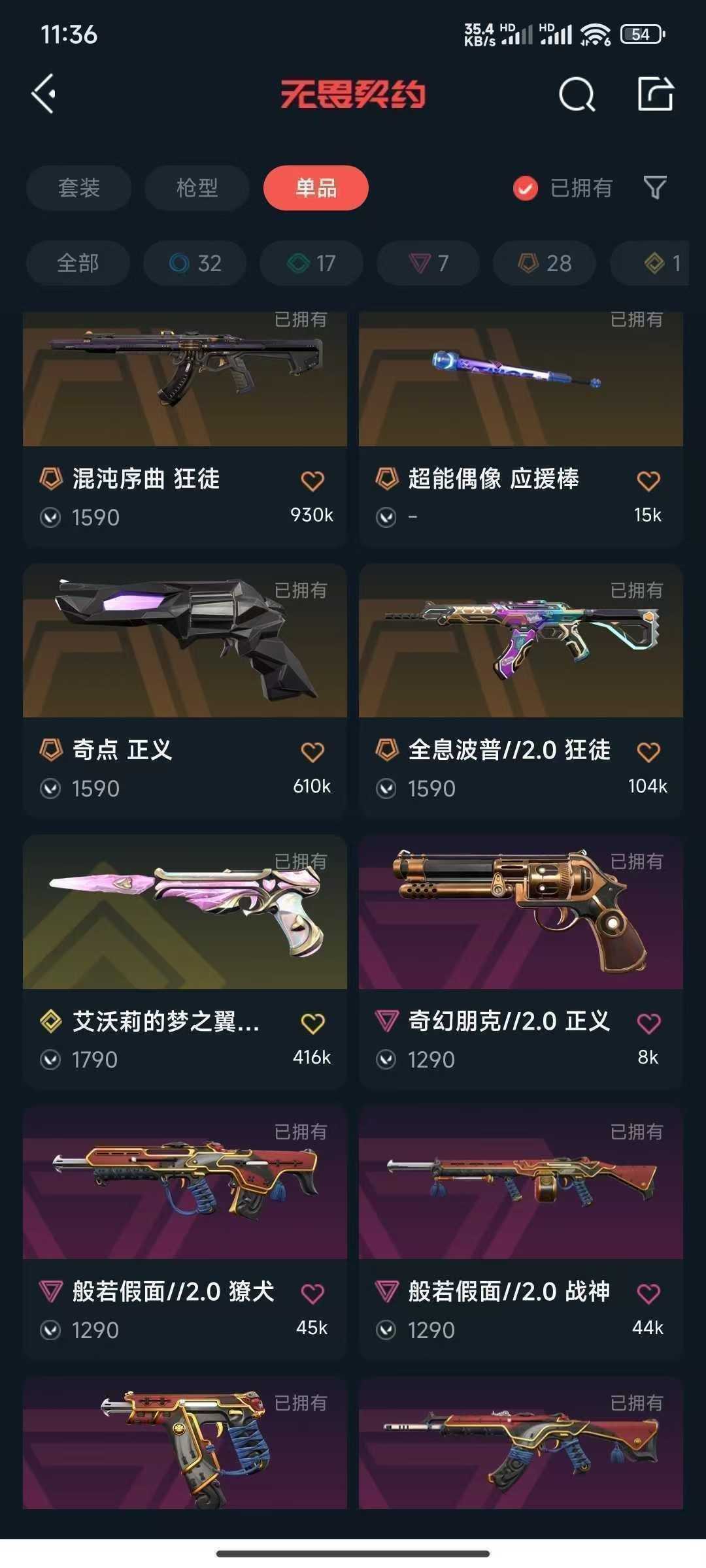Select the pink currency filter showing 7
The image size is (706, 1568).
[426, 263]
